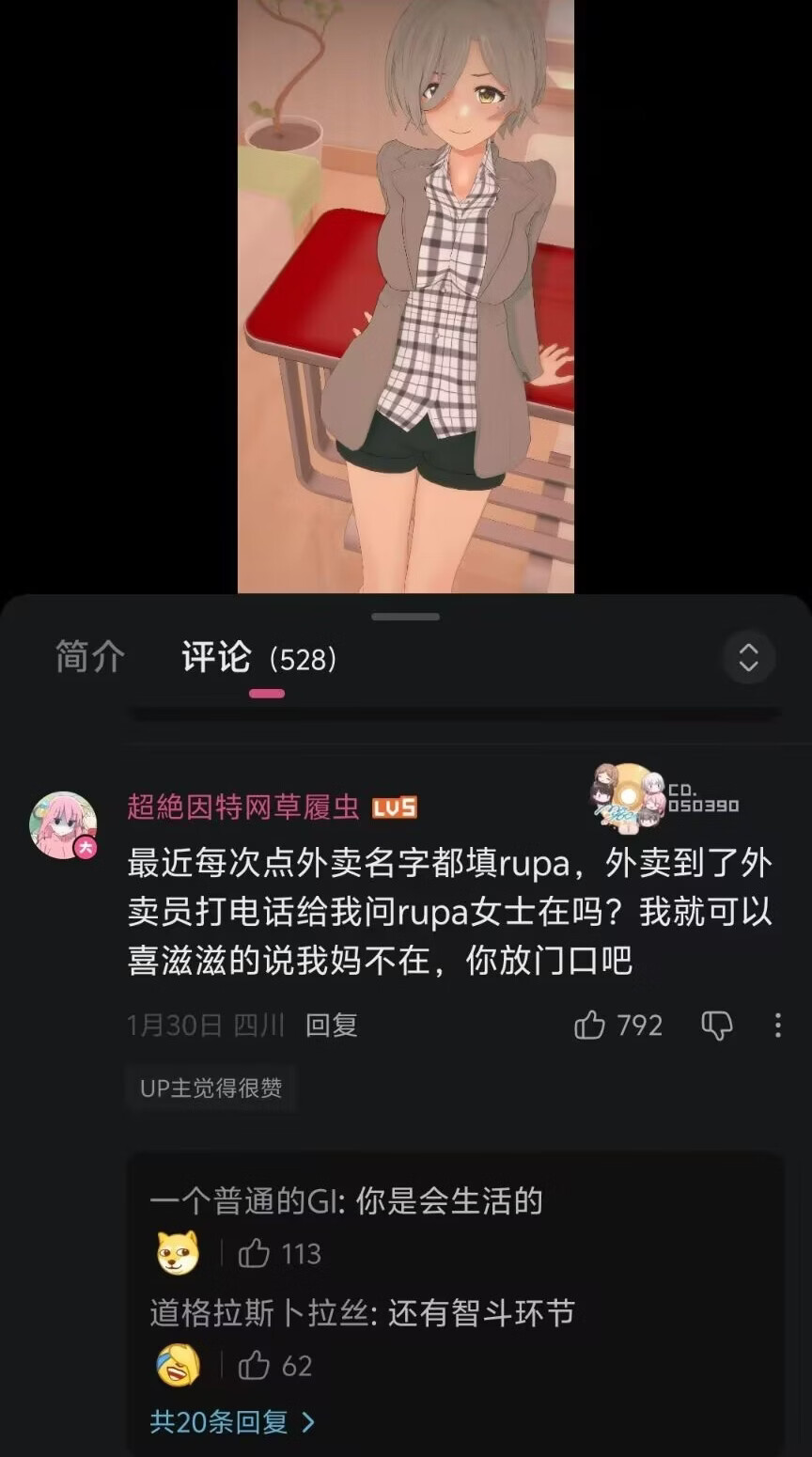The image size is (812, 1457).
Task: Open the comment's three-dot overflow menu
Action: [x=777, y=1025]
